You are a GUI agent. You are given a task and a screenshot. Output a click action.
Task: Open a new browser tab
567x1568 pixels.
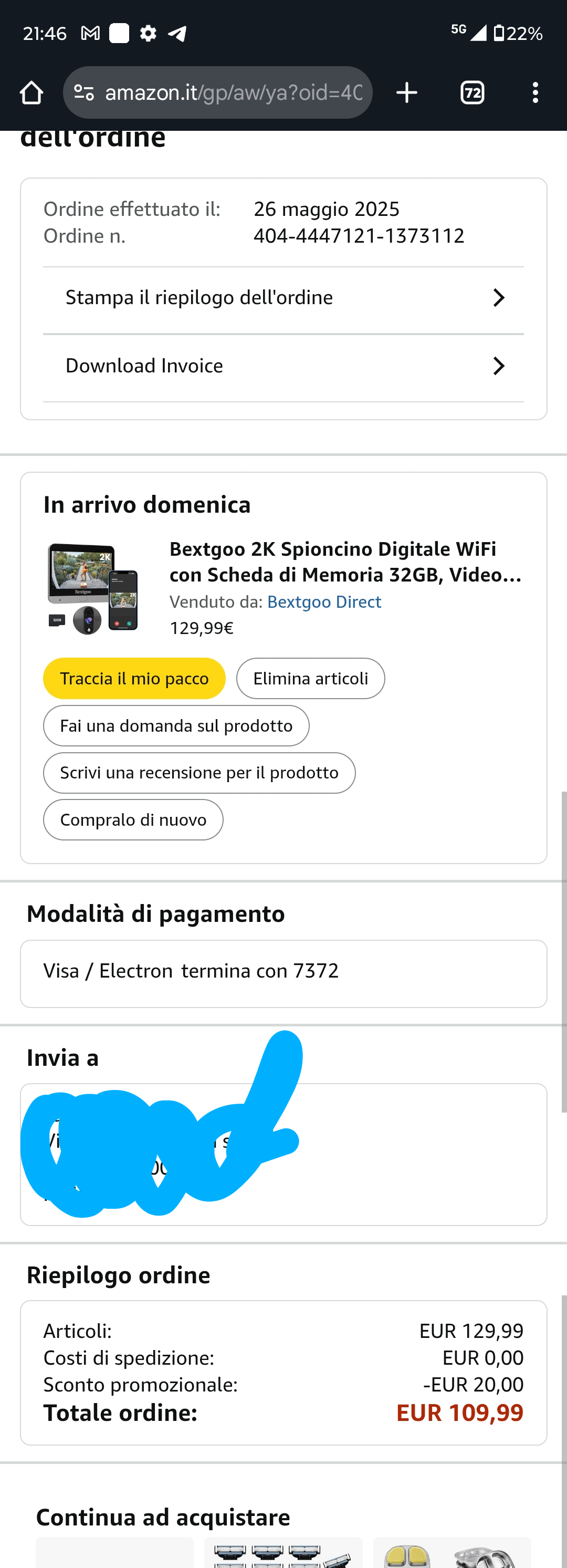[406, 93]
